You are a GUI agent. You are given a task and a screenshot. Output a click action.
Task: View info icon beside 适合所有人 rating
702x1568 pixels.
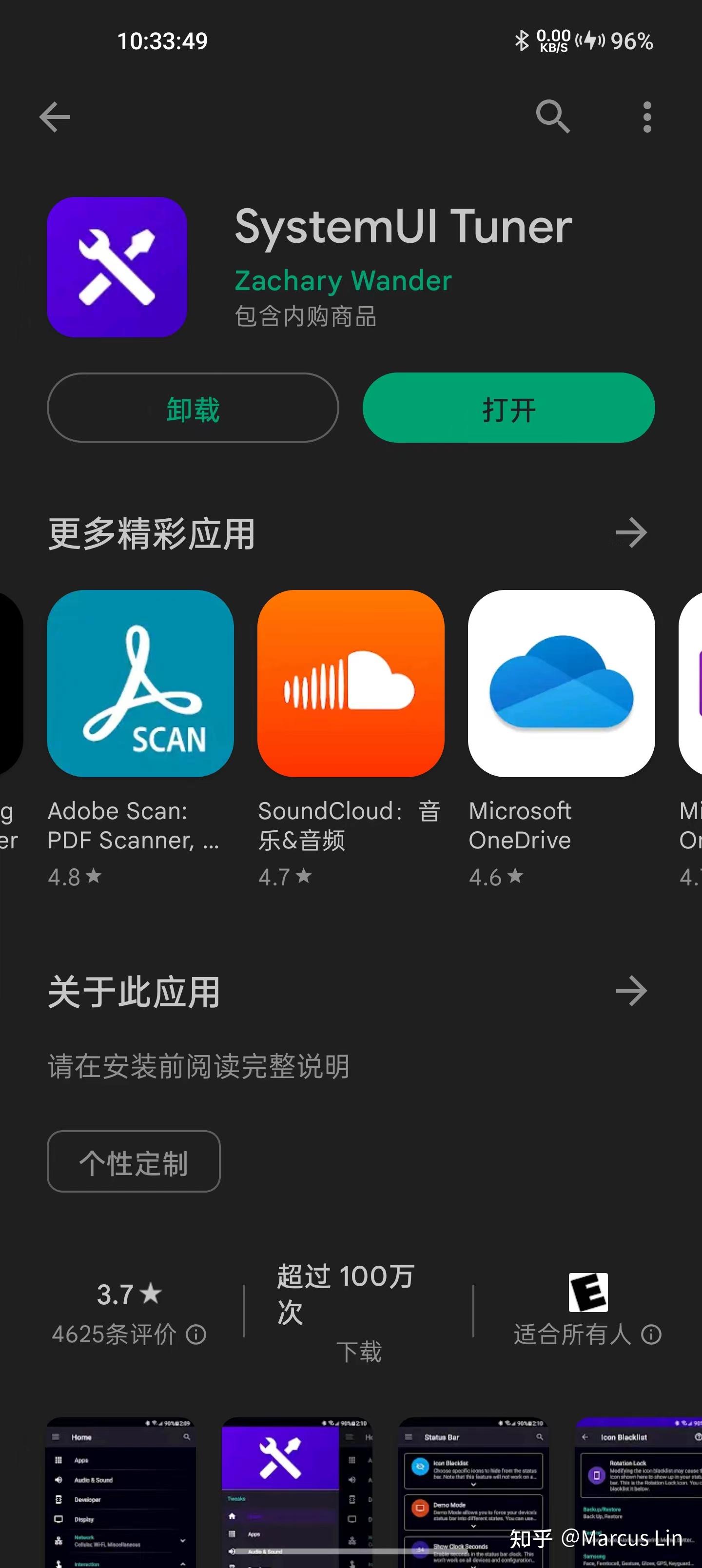pyautogui.click(x=651, y=1334)
